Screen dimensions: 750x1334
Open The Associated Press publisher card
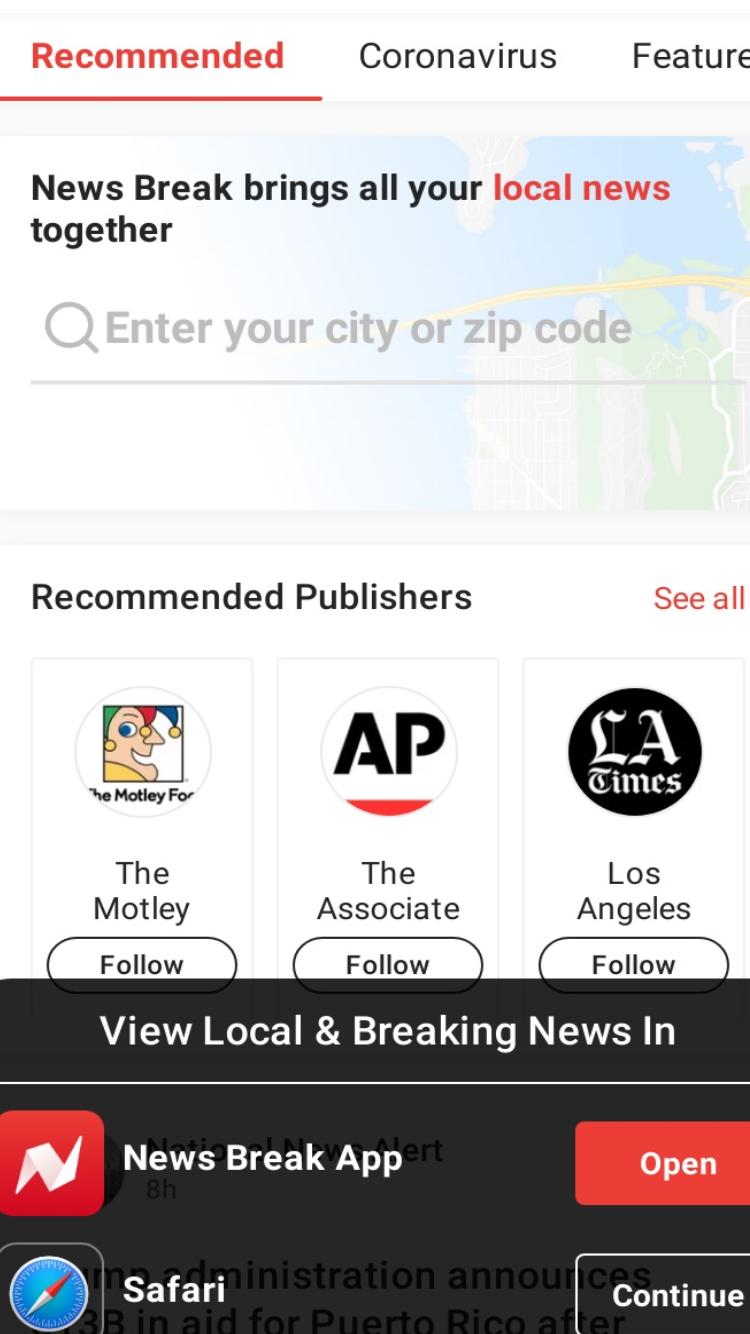(388, 800)
